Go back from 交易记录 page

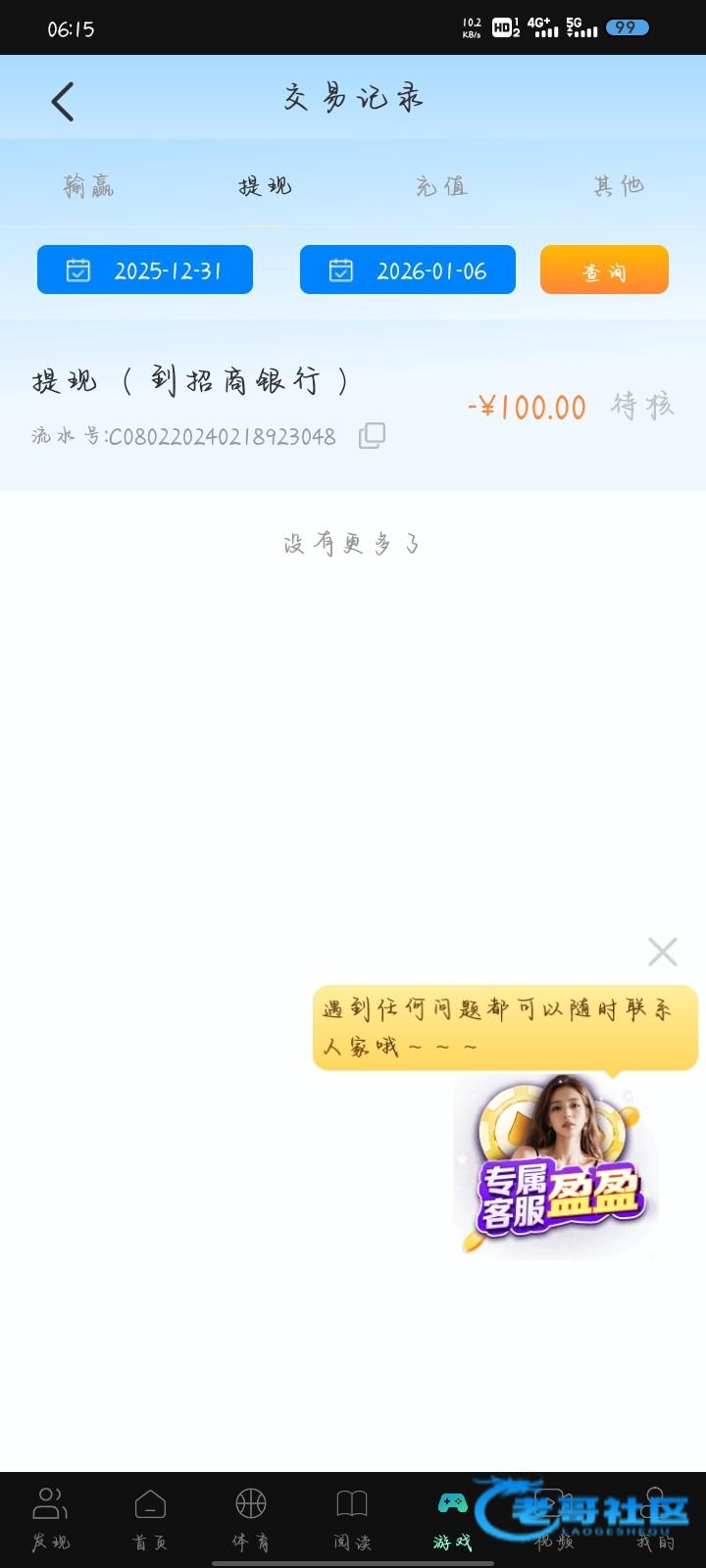pyautogui.click(x=63, y=101)
